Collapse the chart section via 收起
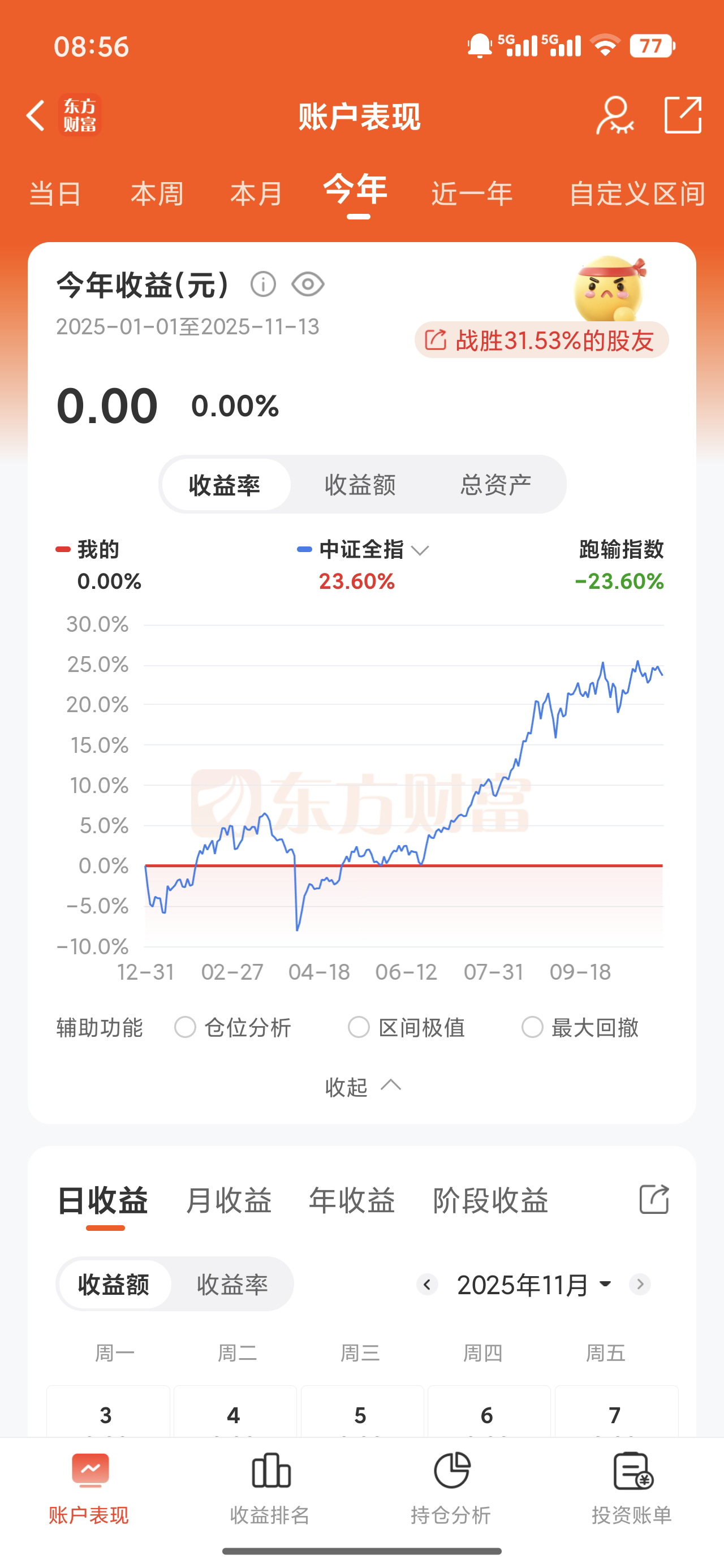The image size is (724, 1568). [x=363, y=1087]
